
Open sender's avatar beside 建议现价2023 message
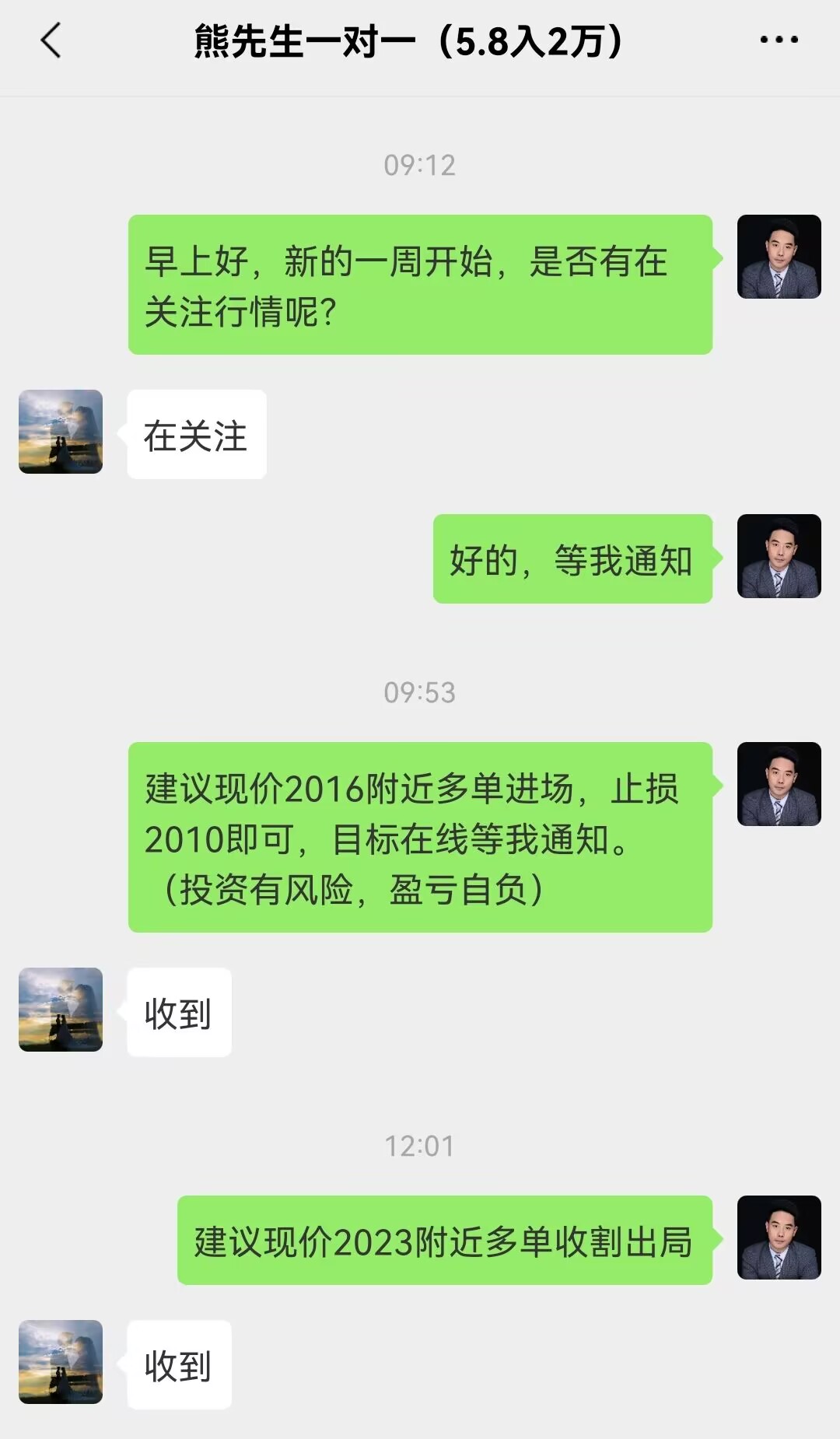779,1238
